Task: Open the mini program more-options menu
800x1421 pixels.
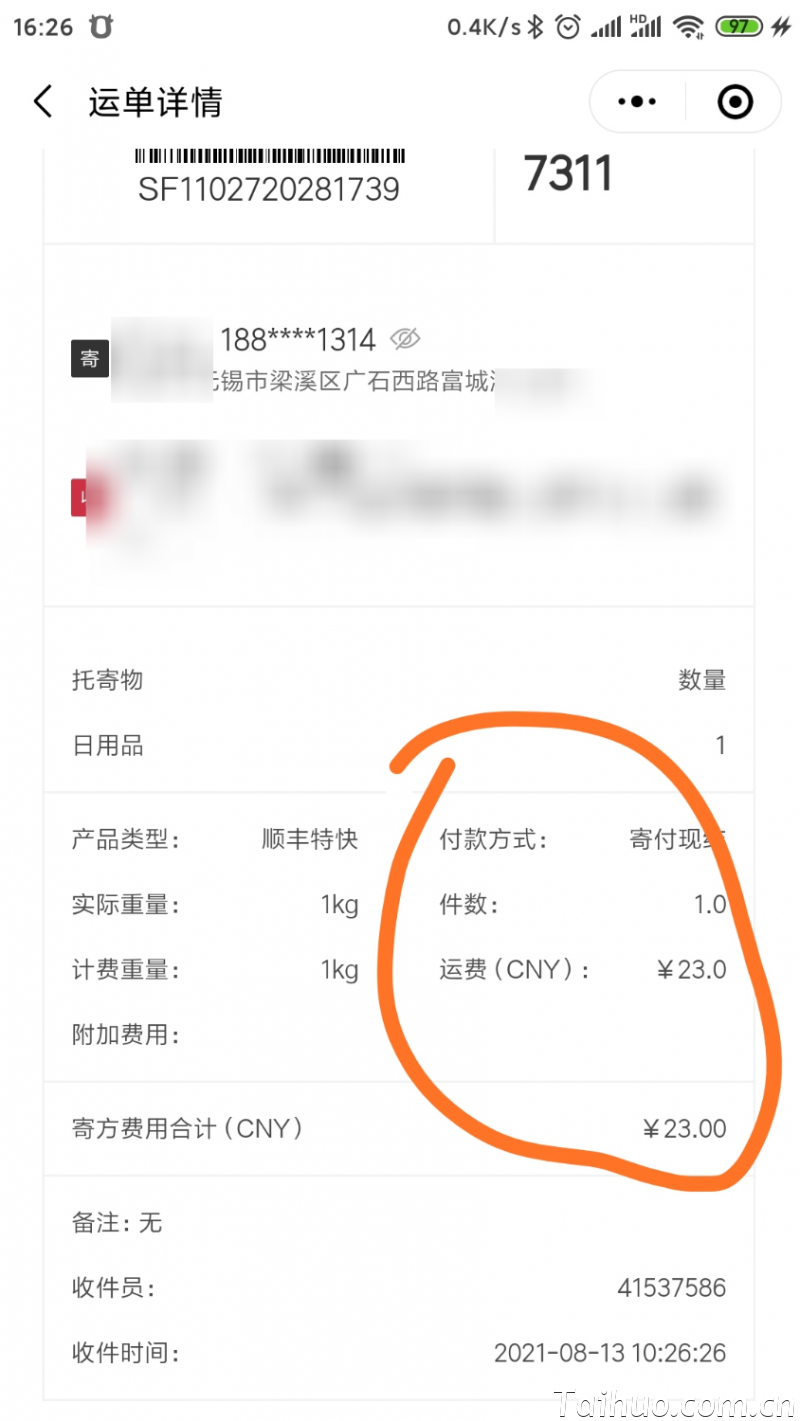Action: tap(637, 102)
